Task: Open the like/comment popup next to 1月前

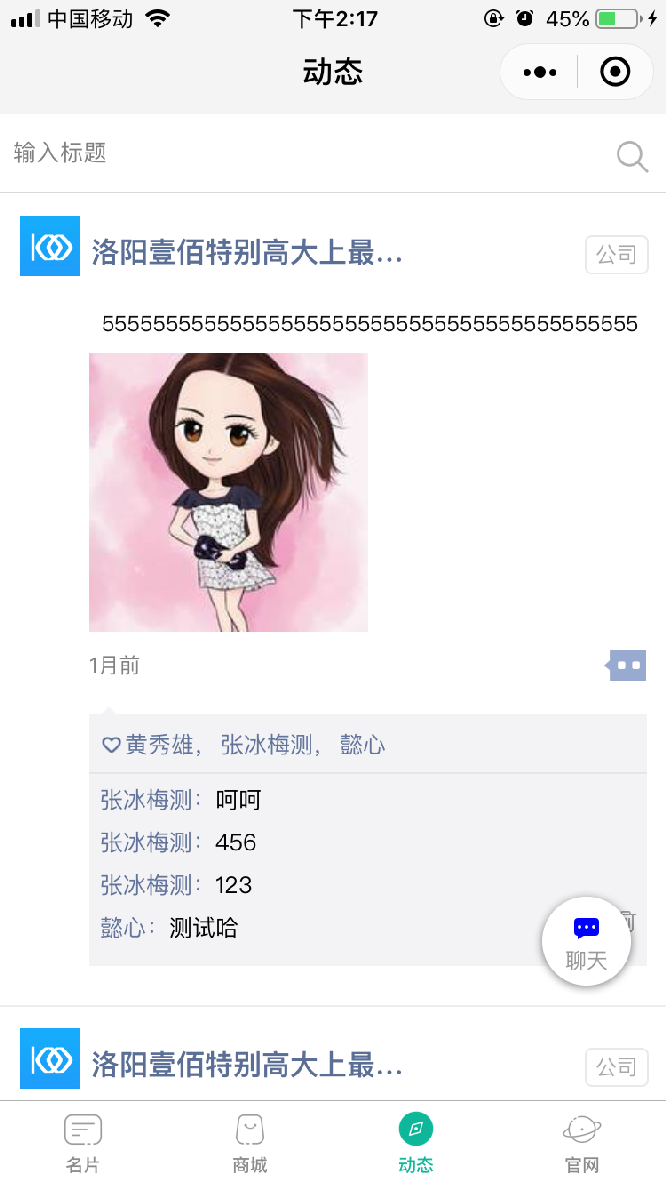Action: 628,665
